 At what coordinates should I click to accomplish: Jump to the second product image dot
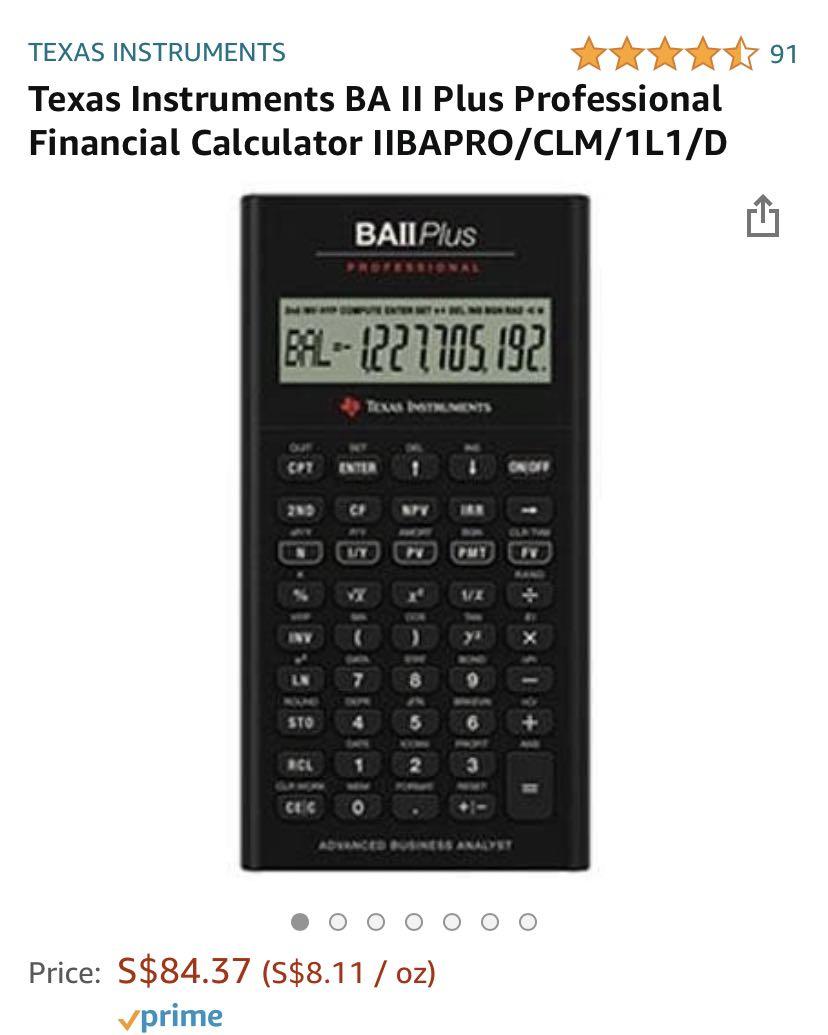tap(338, 922)
